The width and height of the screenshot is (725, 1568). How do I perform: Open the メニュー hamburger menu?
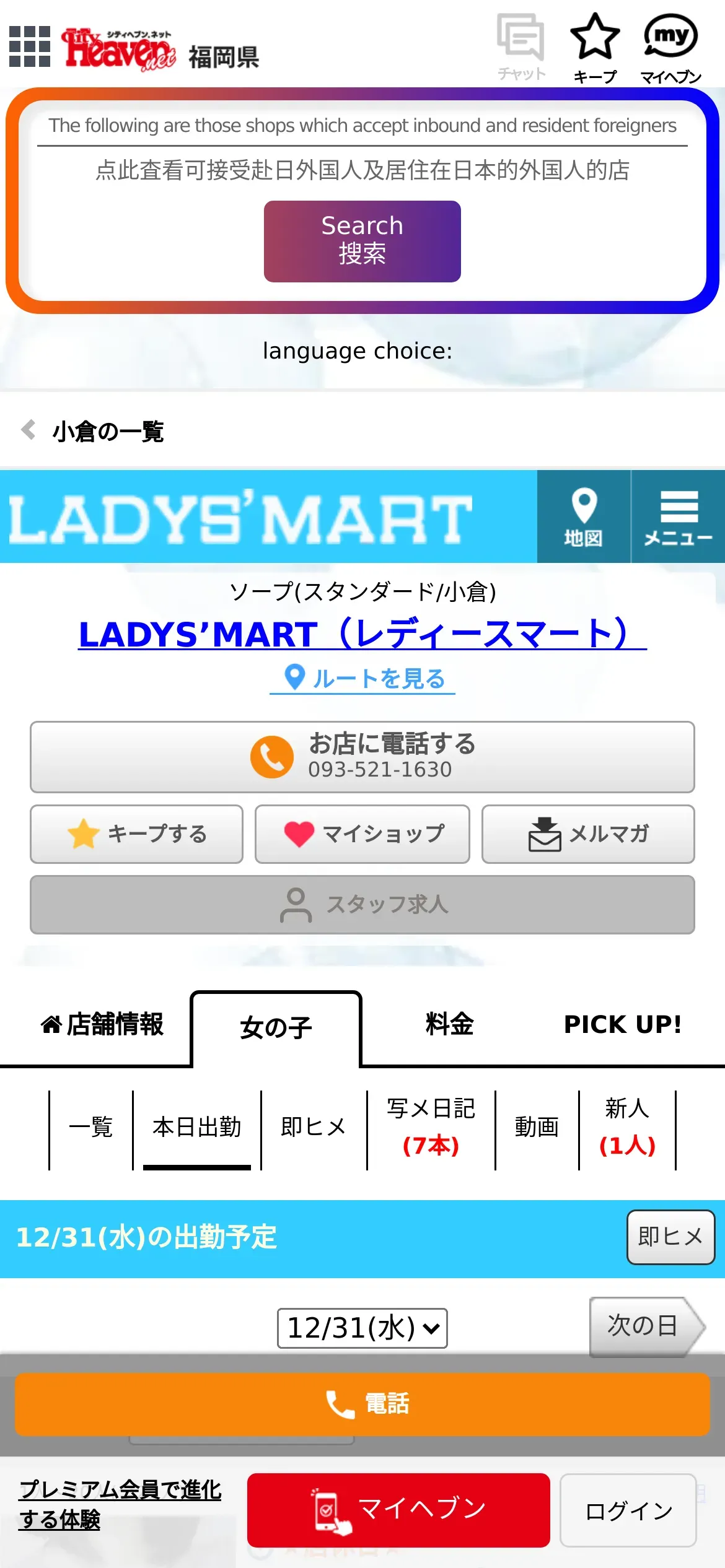click(679, 516)
